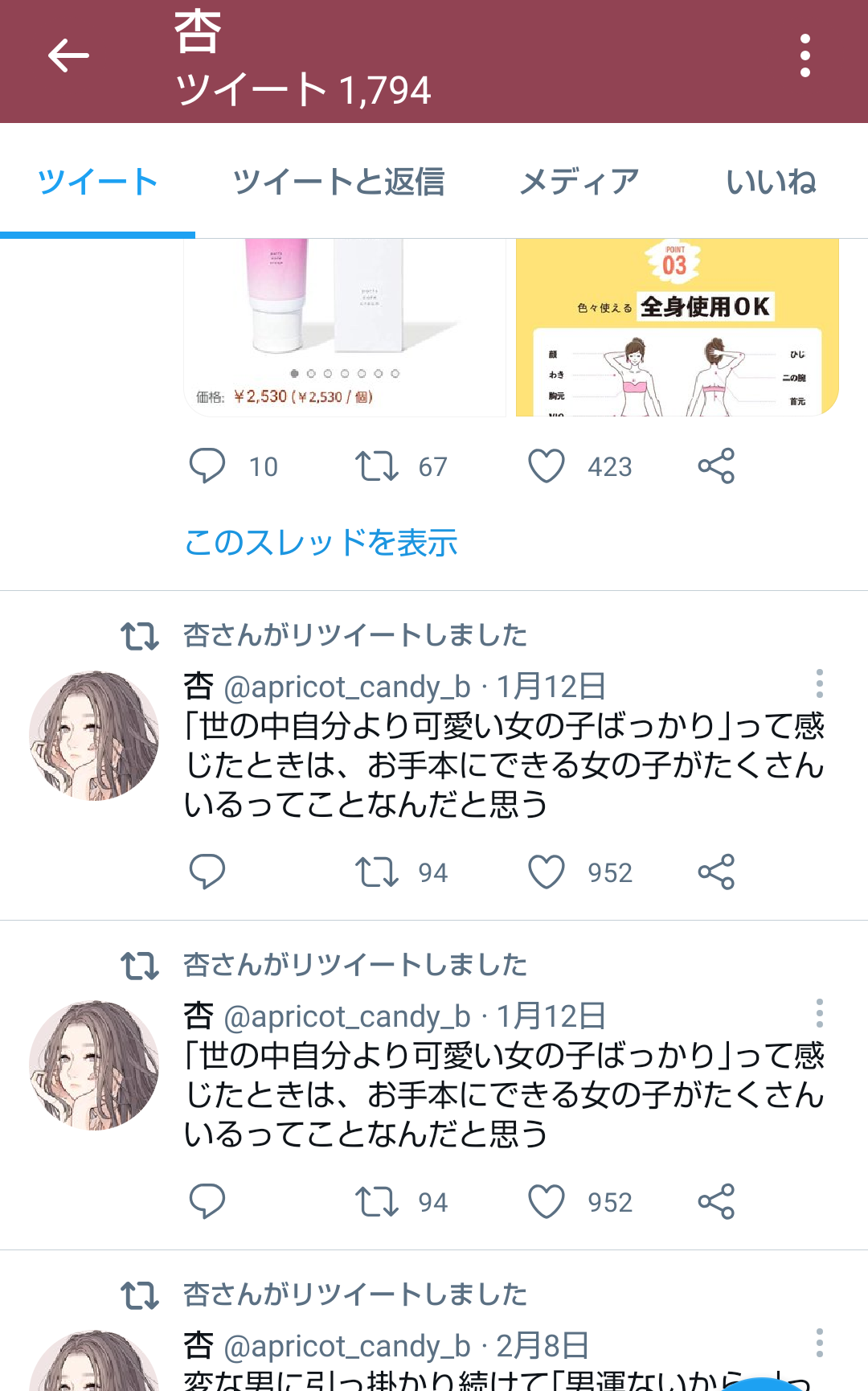Open options for the first @apricot_candy_b tweet

pos(817,687)
